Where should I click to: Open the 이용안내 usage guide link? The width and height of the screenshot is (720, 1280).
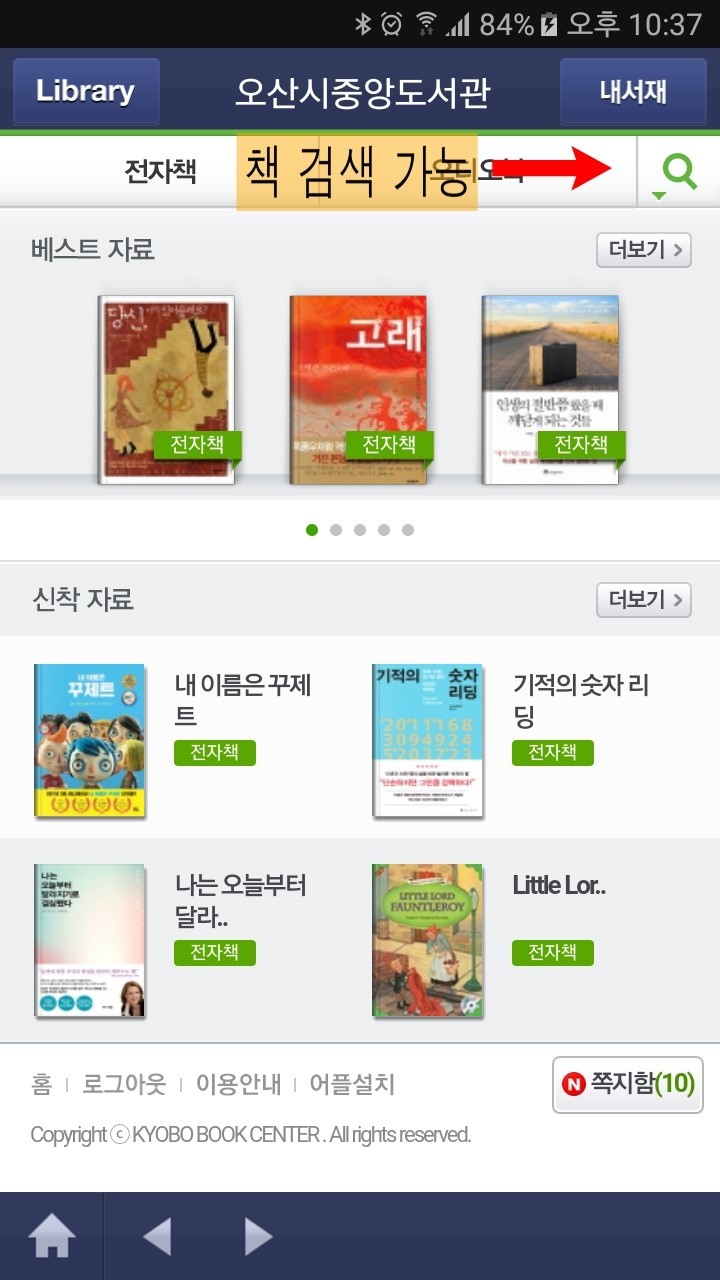pos(238,1084)
